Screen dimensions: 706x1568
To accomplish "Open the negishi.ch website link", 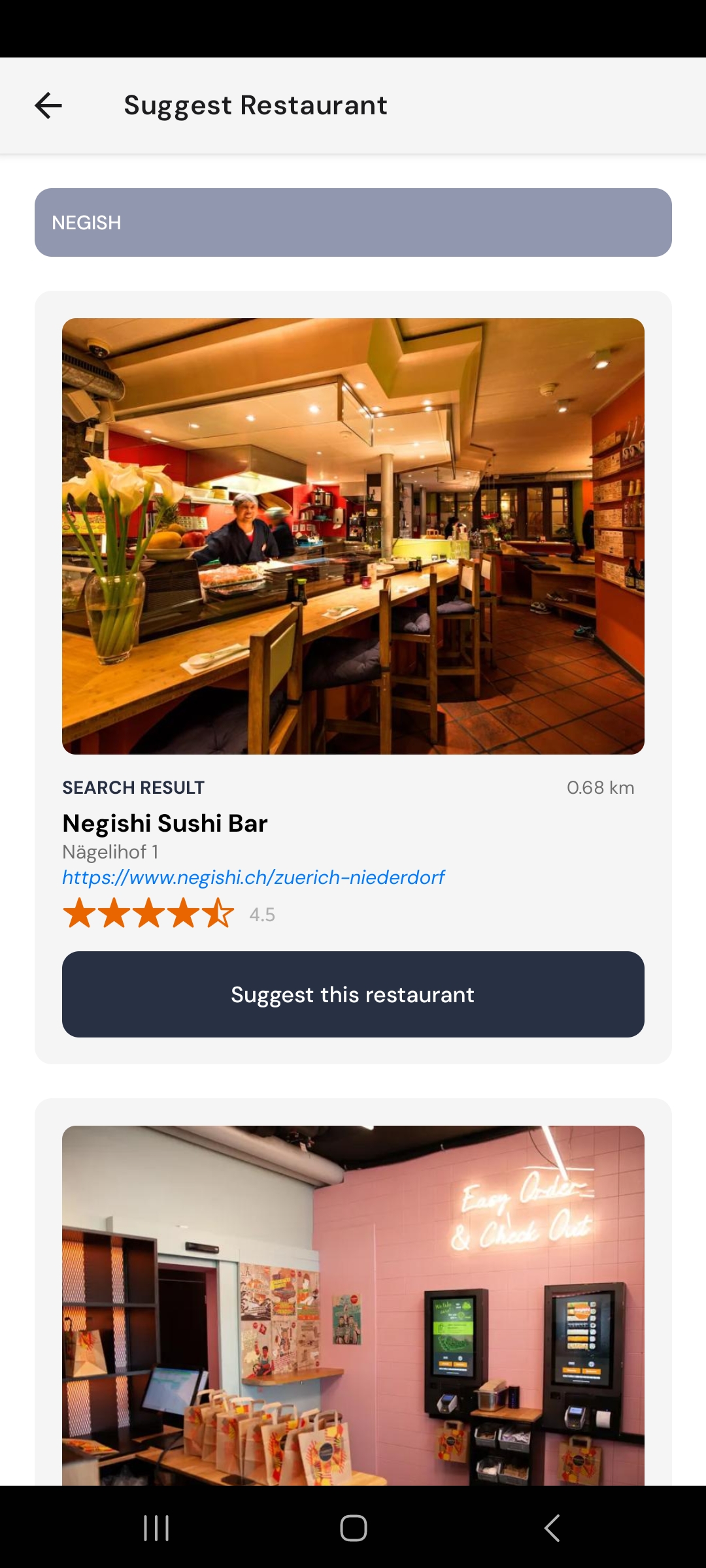I will [x=253, y=877].
